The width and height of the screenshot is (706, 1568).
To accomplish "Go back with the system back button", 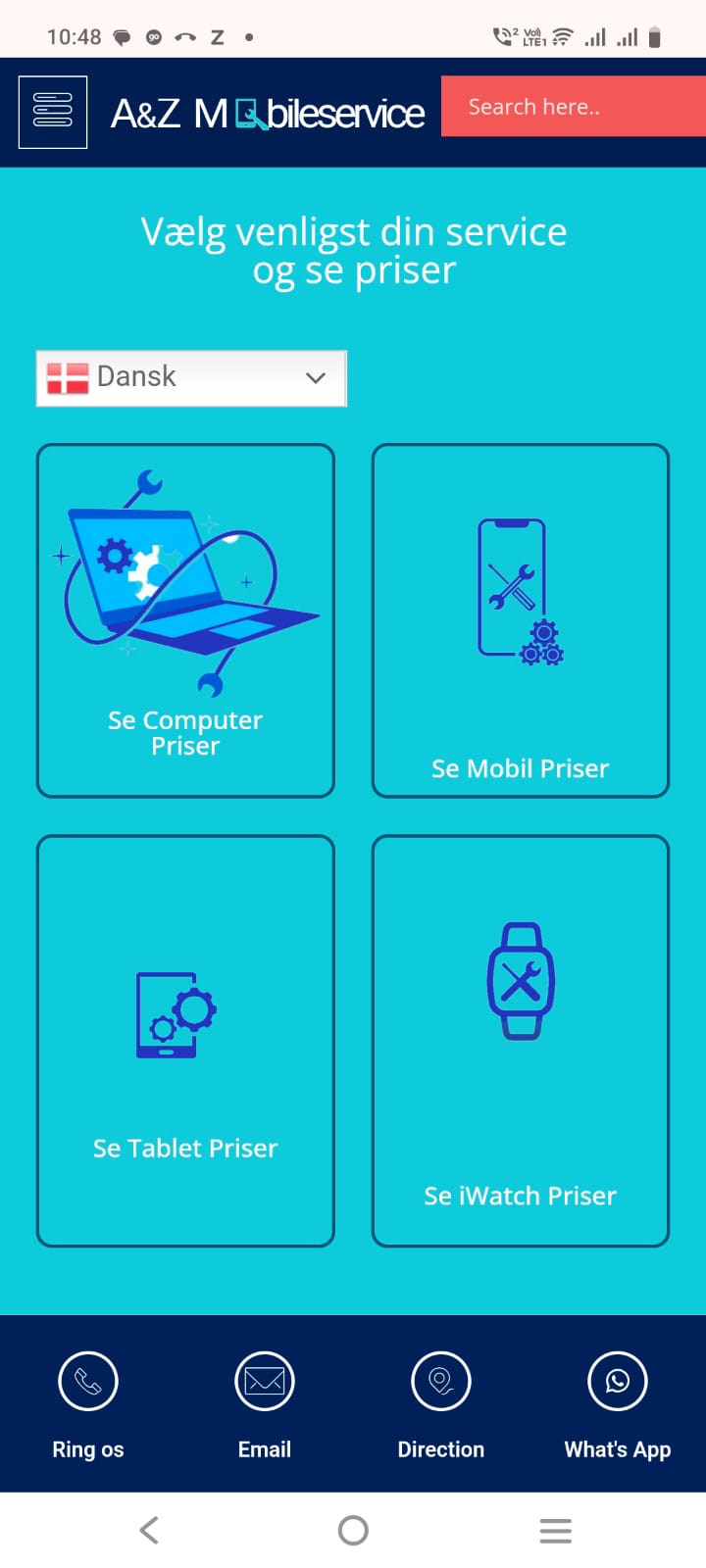I will tap(149, 1530).
